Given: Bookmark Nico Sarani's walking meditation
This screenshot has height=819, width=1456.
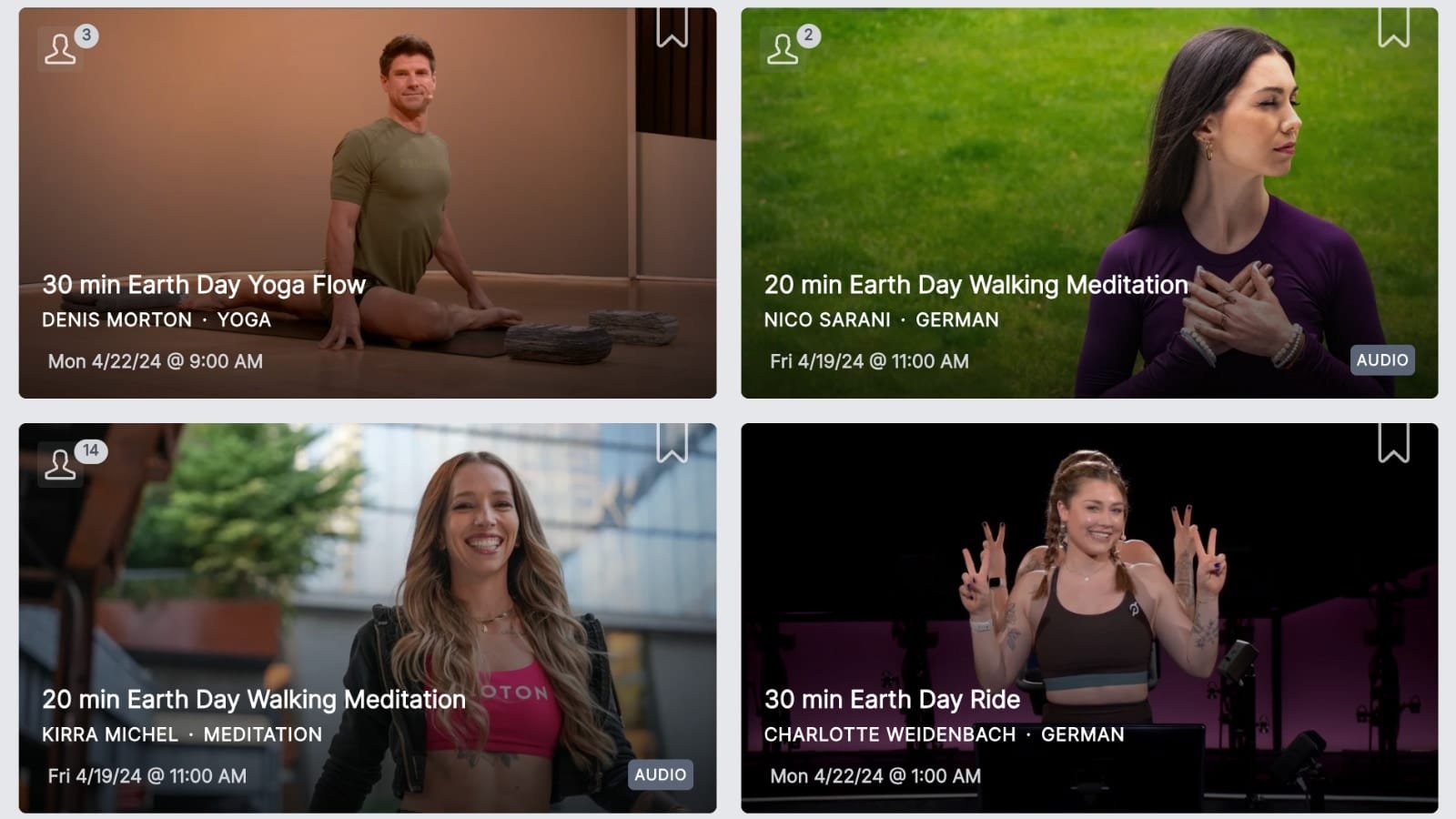Looking at the screenshot, I should [x=1393, y=27].
